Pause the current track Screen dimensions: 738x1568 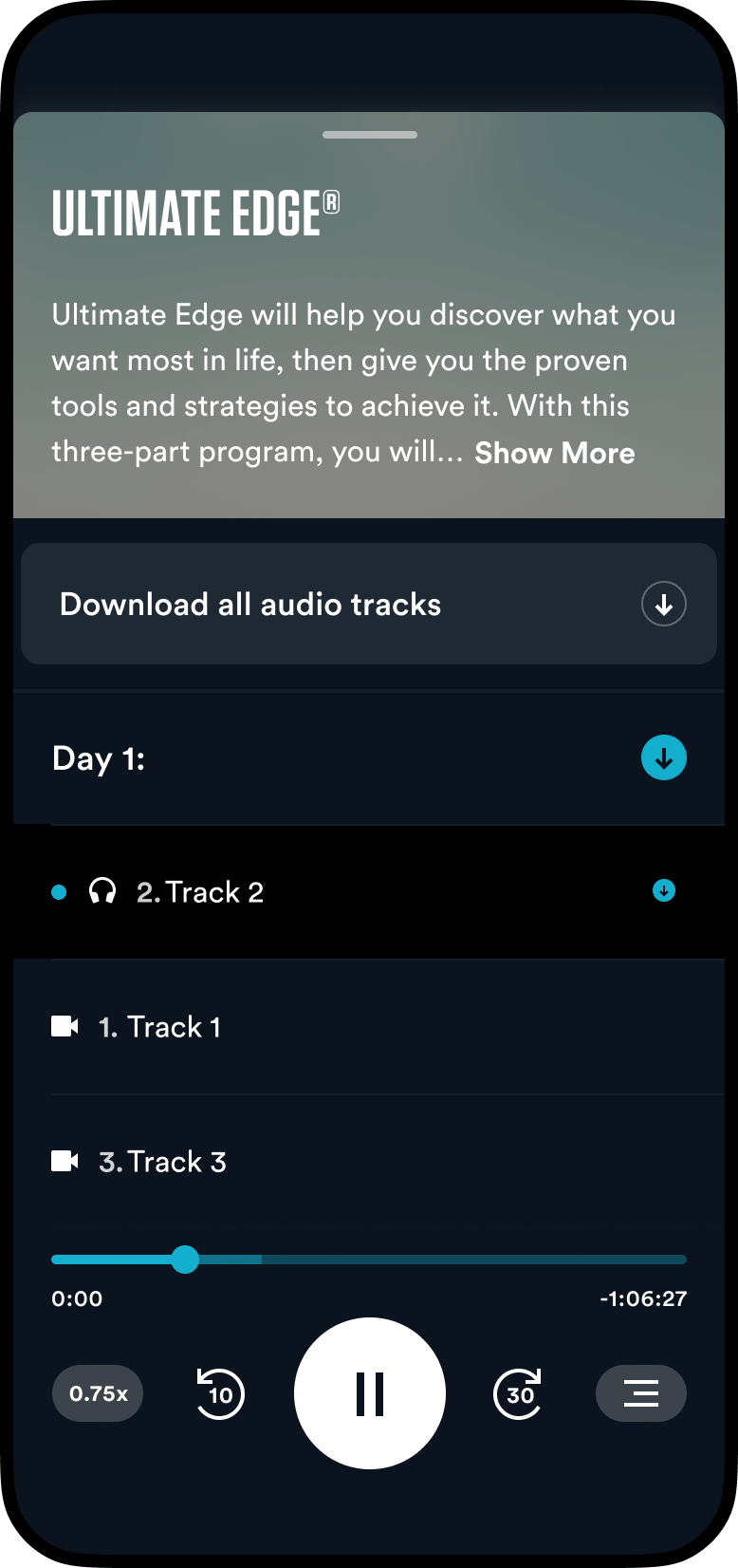tap(369, 1393)
